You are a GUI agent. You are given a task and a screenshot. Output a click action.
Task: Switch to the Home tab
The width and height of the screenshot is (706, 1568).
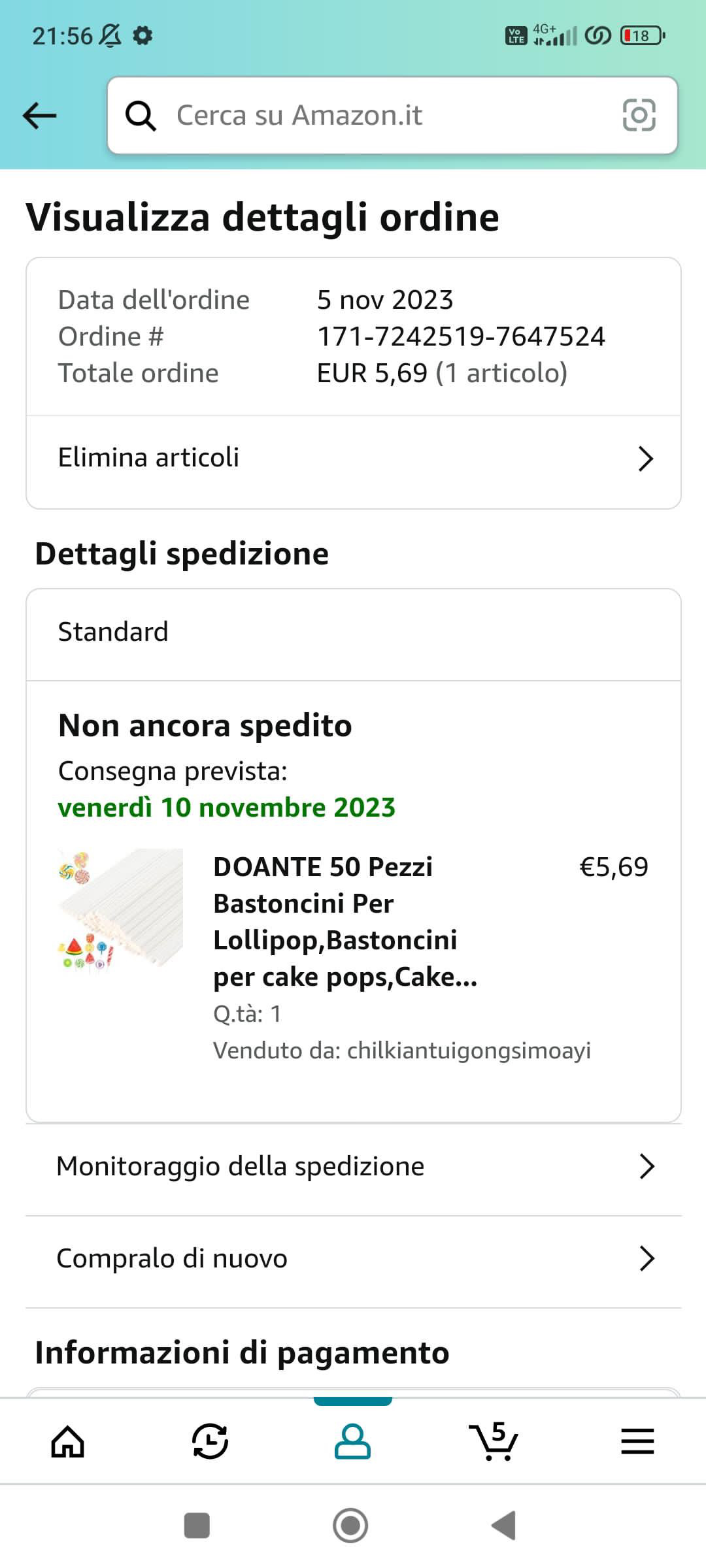[68, 1441]
